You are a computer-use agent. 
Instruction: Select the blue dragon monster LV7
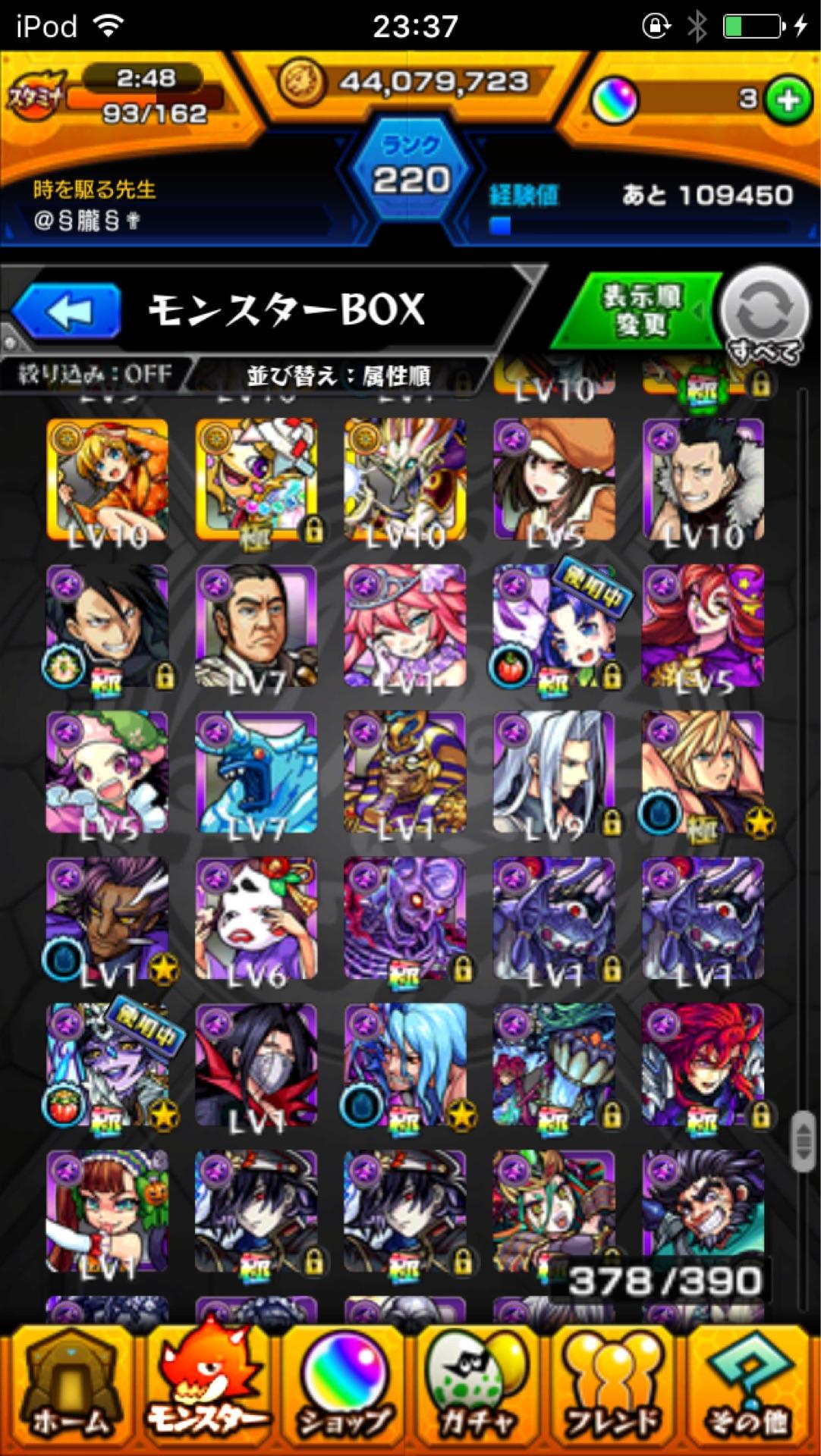[256, 773]
